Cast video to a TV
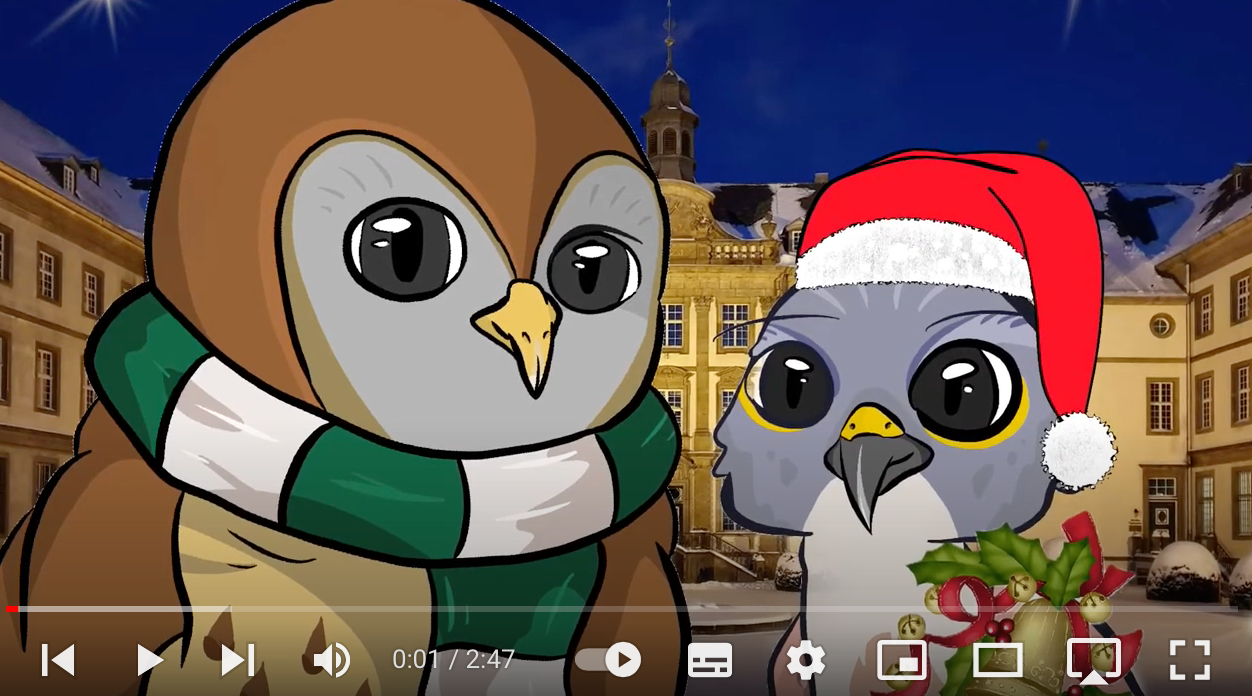This screenshot has width=1252, height=696. coord(1094,660)
